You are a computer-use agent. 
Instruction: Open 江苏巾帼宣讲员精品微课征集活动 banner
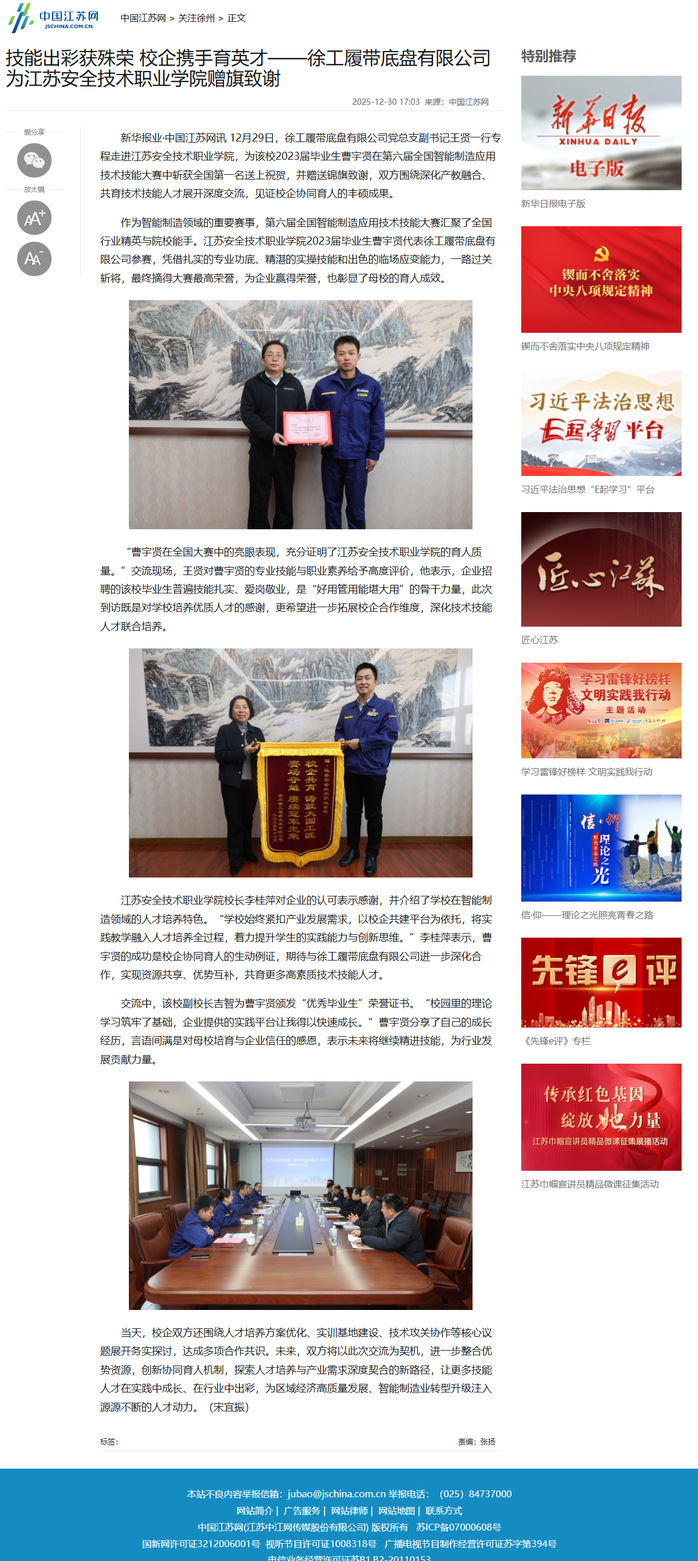pos(600,1116)
